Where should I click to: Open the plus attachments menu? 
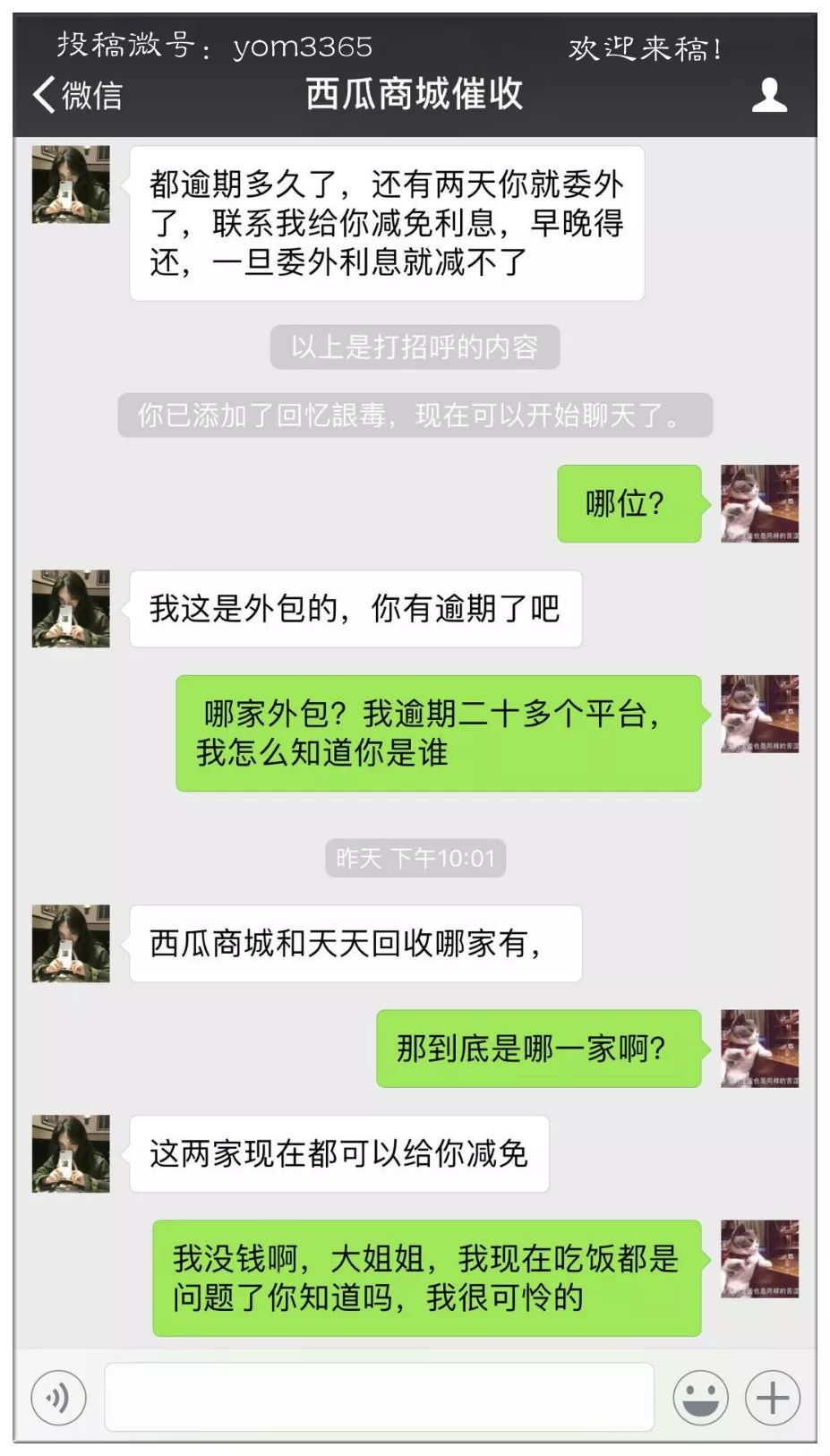772,1397
